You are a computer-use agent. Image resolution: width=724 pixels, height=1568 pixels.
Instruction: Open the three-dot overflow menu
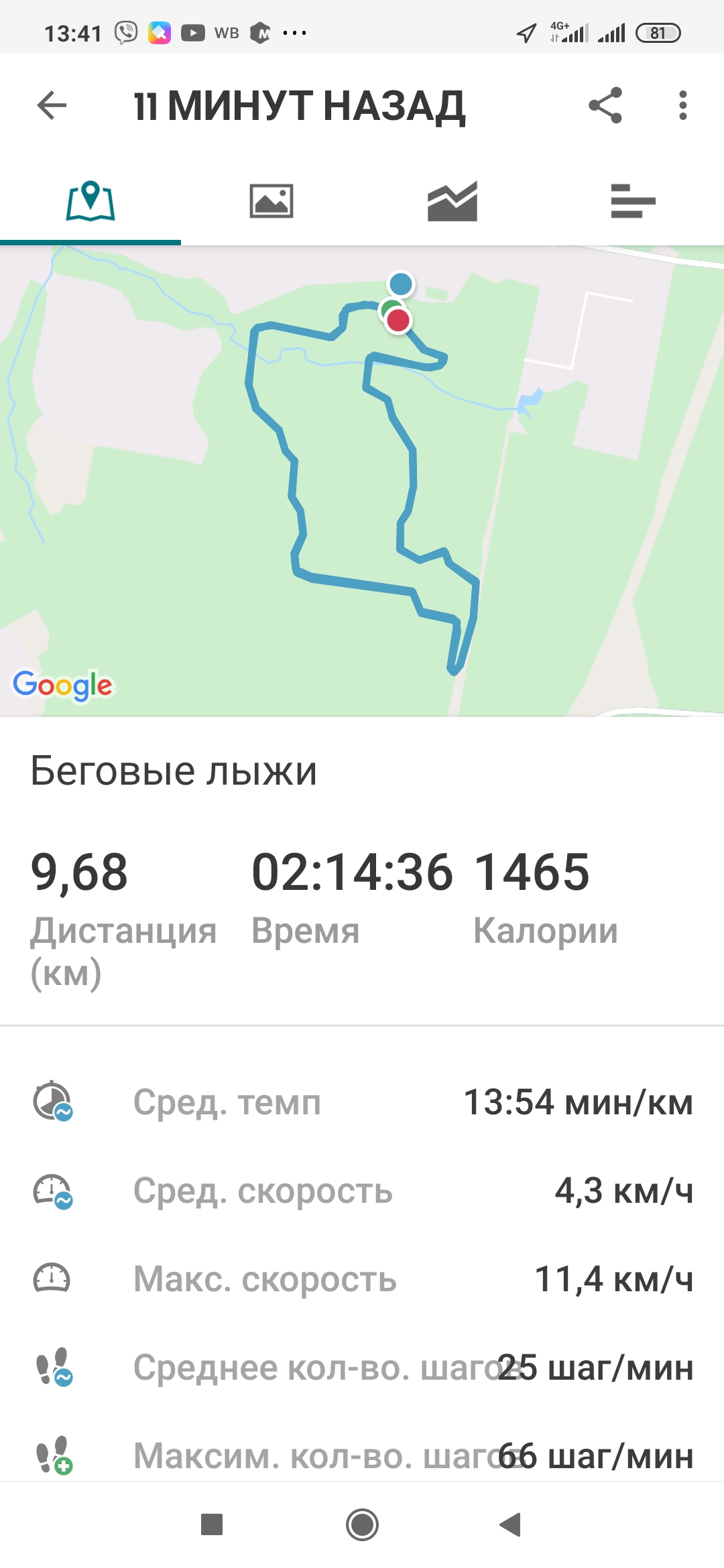[x=682, y=105]
